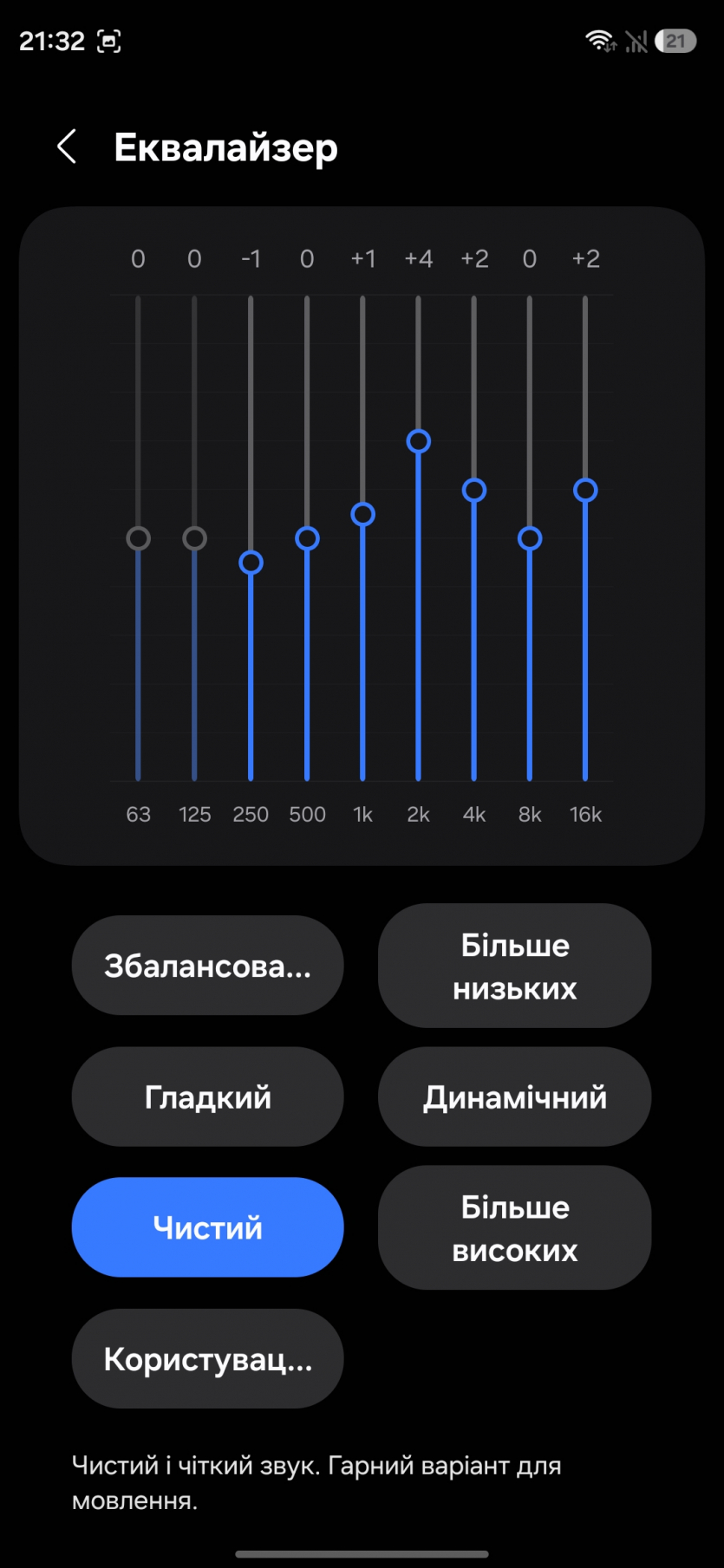
Task: Tap the selected Чистий preset
Action: 207,1227
